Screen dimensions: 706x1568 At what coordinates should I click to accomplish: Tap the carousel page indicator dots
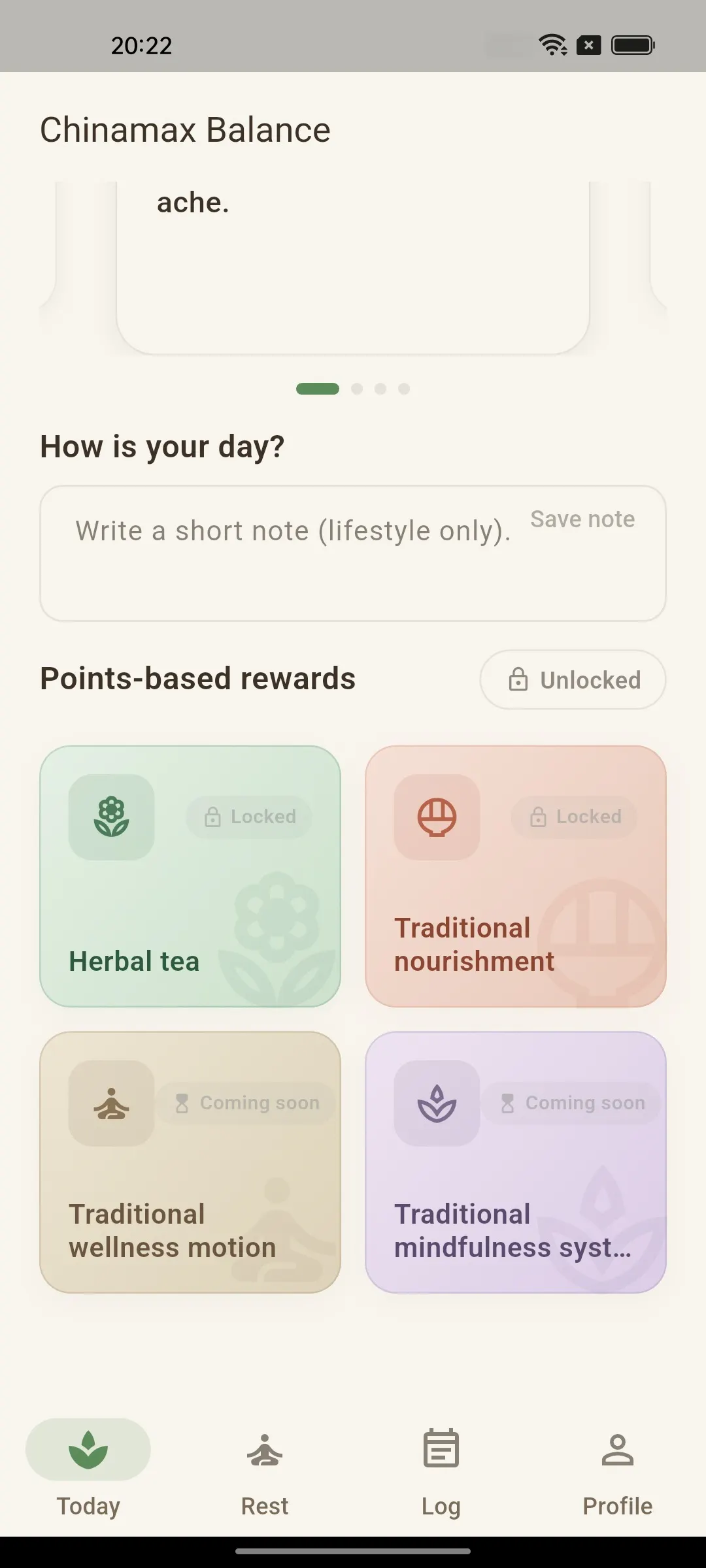(x=353, y=389)
